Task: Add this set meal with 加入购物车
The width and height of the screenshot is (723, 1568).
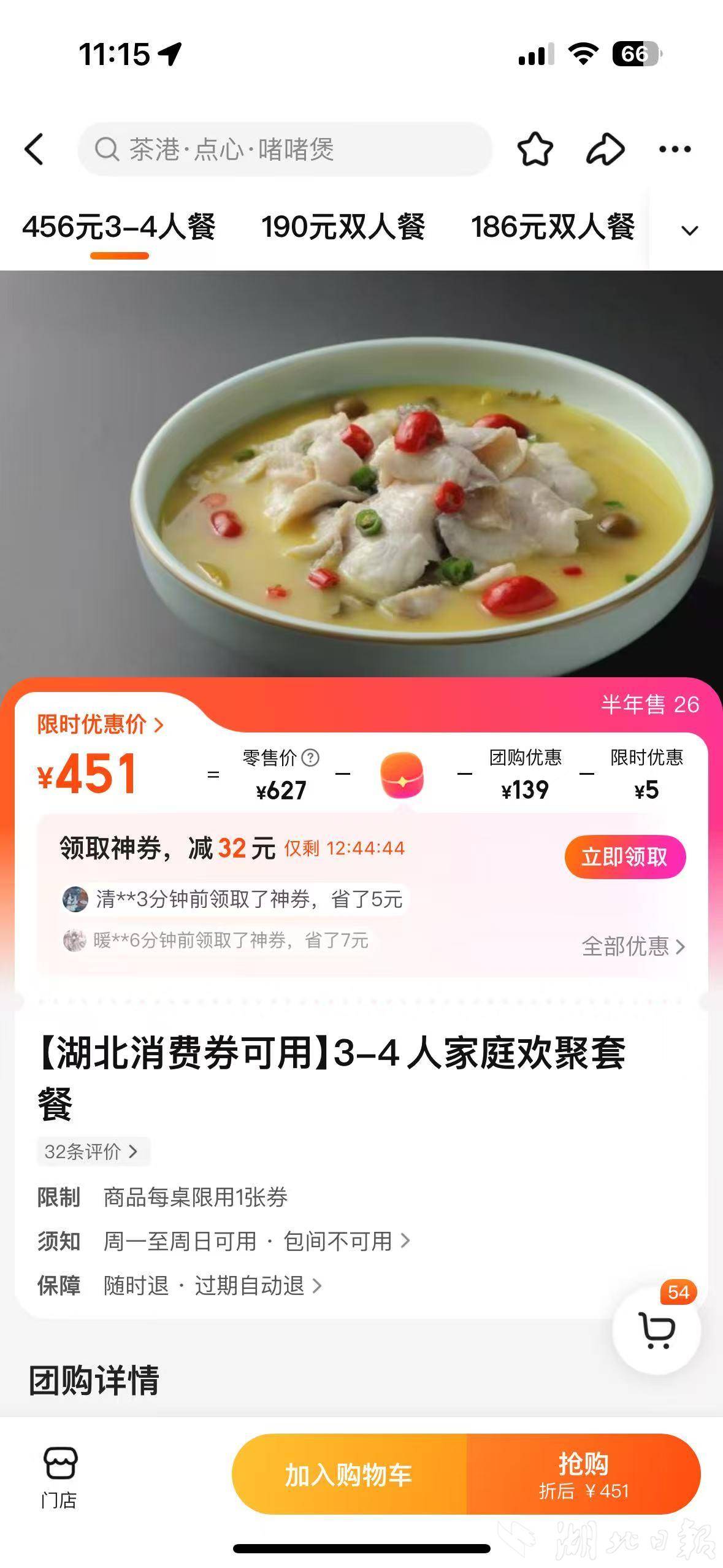Action: pyautogui.click(x=348, y=1475)
